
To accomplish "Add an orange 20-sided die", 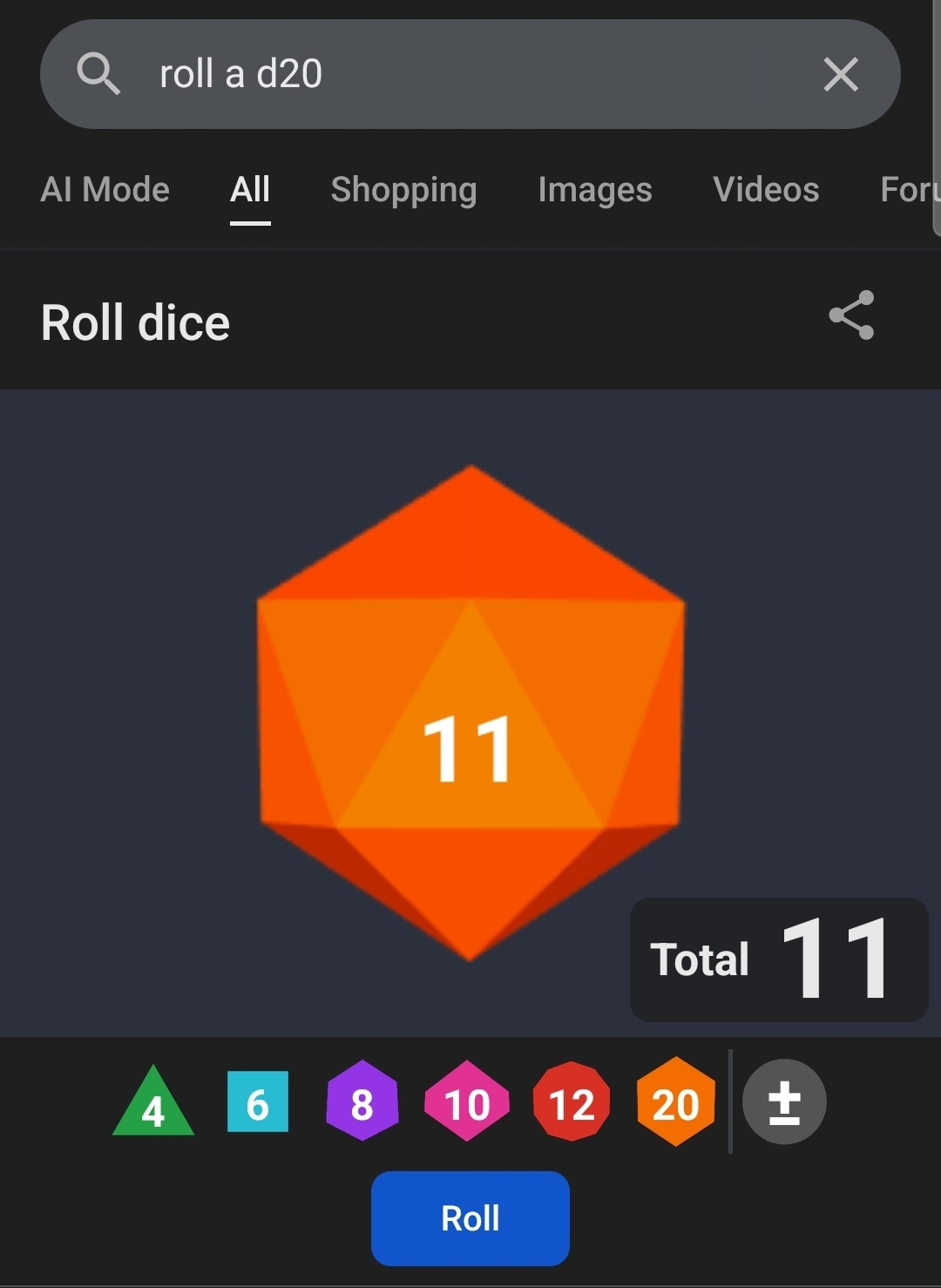I will [676, 1102].
